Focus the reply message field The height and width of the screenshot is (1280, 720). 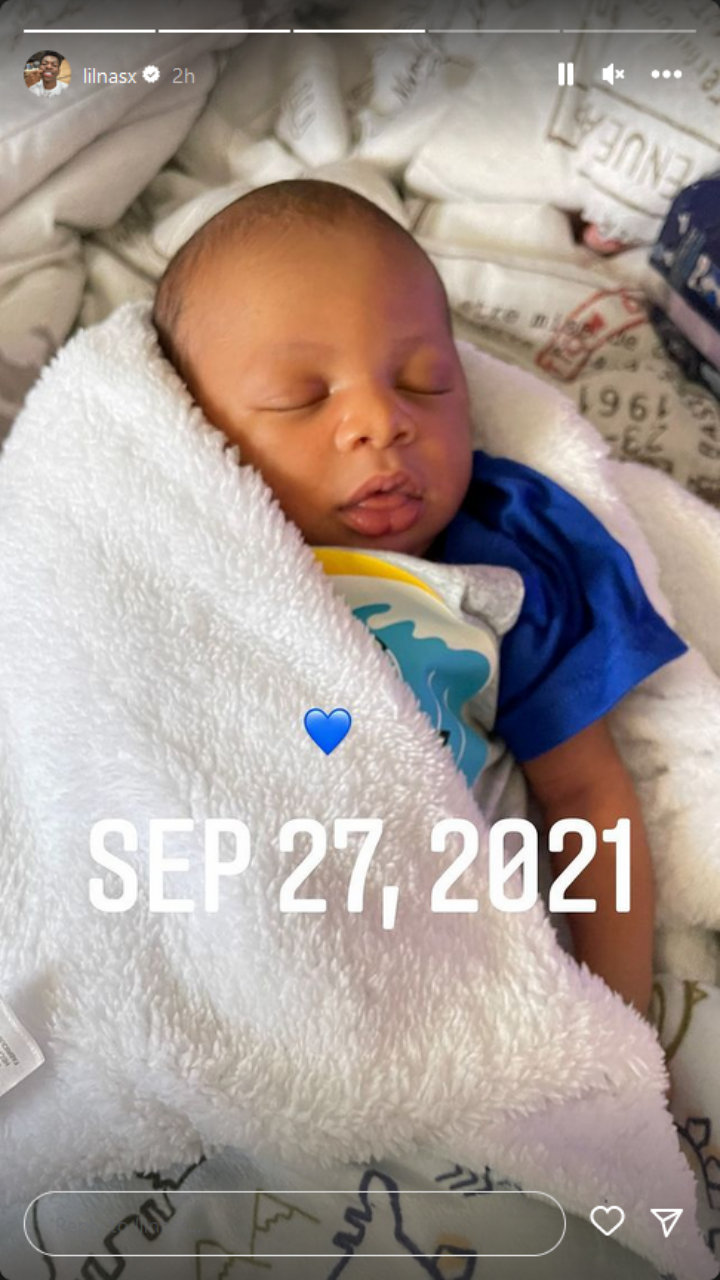coord(294,1223)
